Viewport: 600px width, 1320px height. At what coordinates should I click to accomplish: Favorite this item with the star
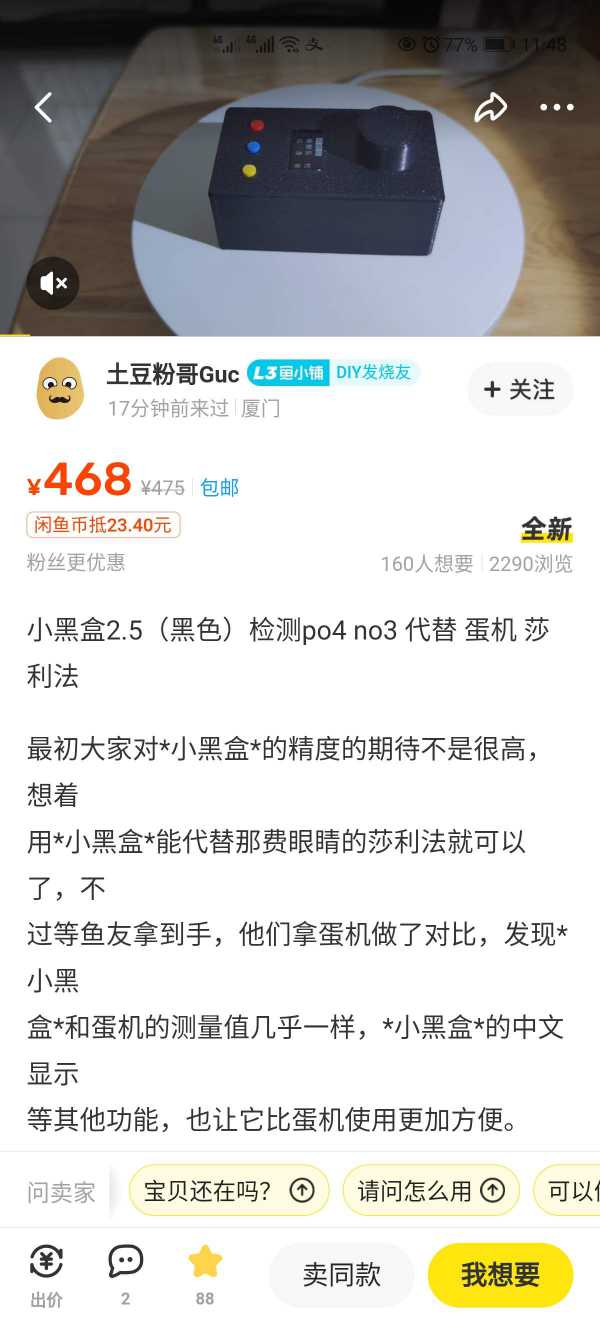pos(205,1273)
